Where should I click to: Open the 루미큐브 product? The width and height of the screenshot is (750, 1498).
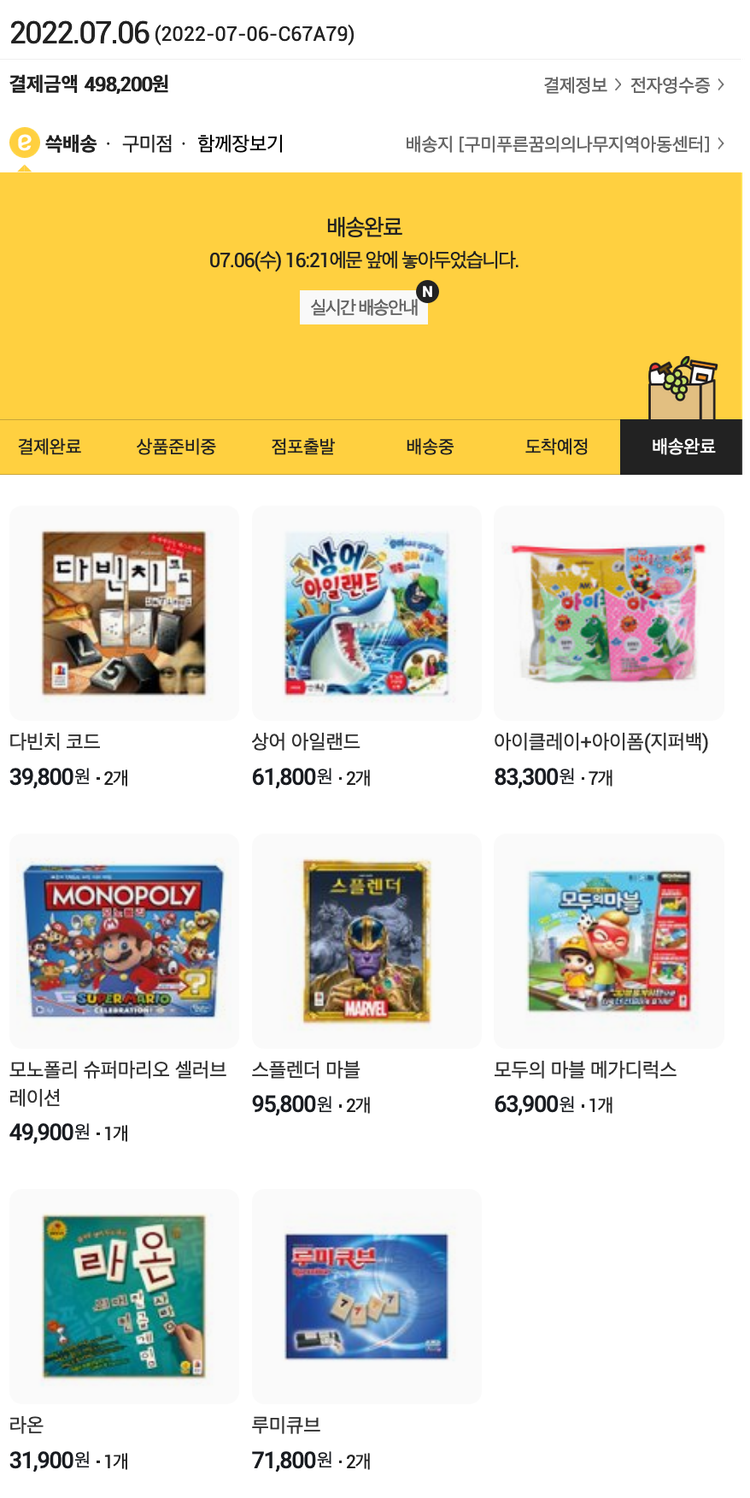coord(366,1296)
